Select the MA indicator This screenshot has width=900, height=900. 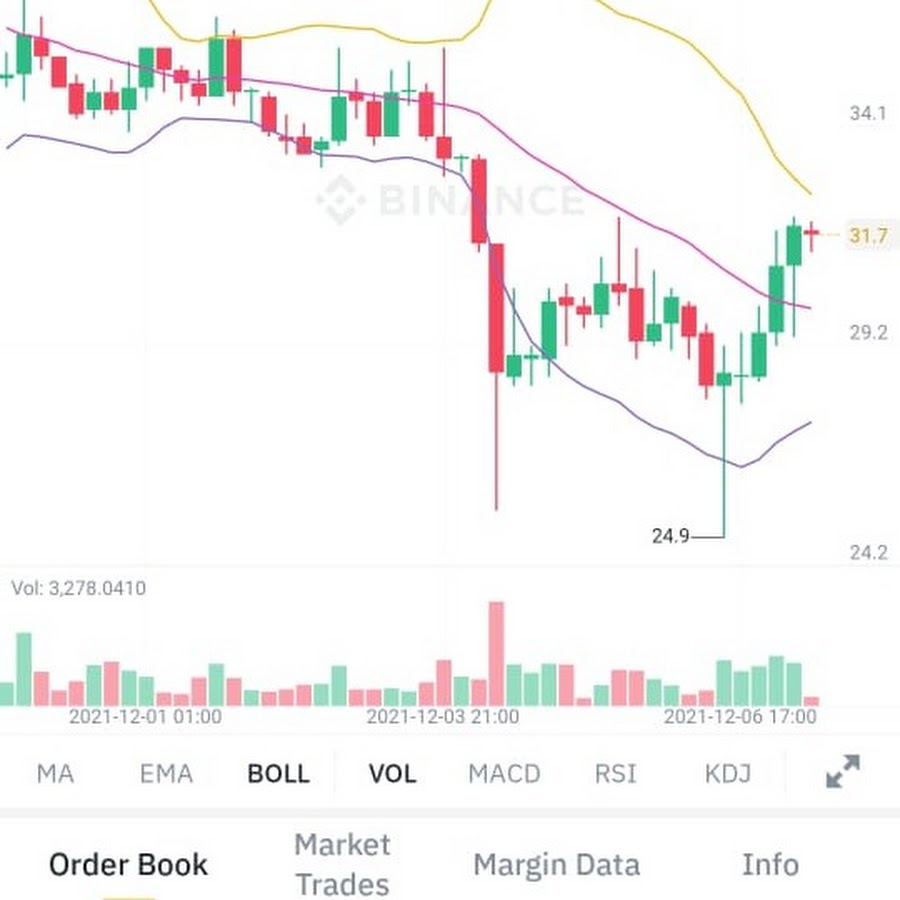tap(55, 773)
